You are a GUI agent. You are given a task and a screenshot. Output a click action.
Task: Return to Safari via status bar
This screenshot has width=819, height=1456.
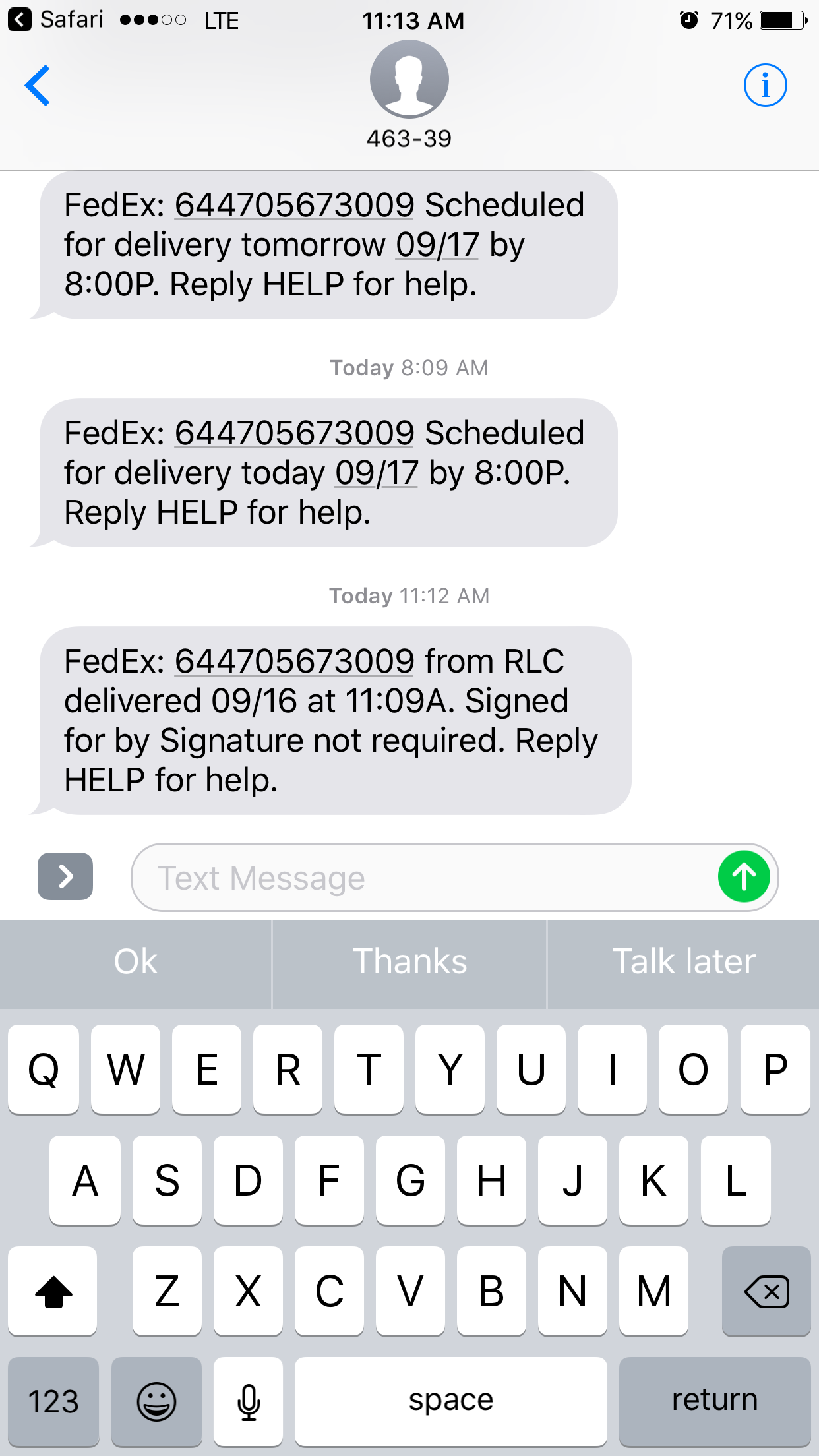pos(55,20)
